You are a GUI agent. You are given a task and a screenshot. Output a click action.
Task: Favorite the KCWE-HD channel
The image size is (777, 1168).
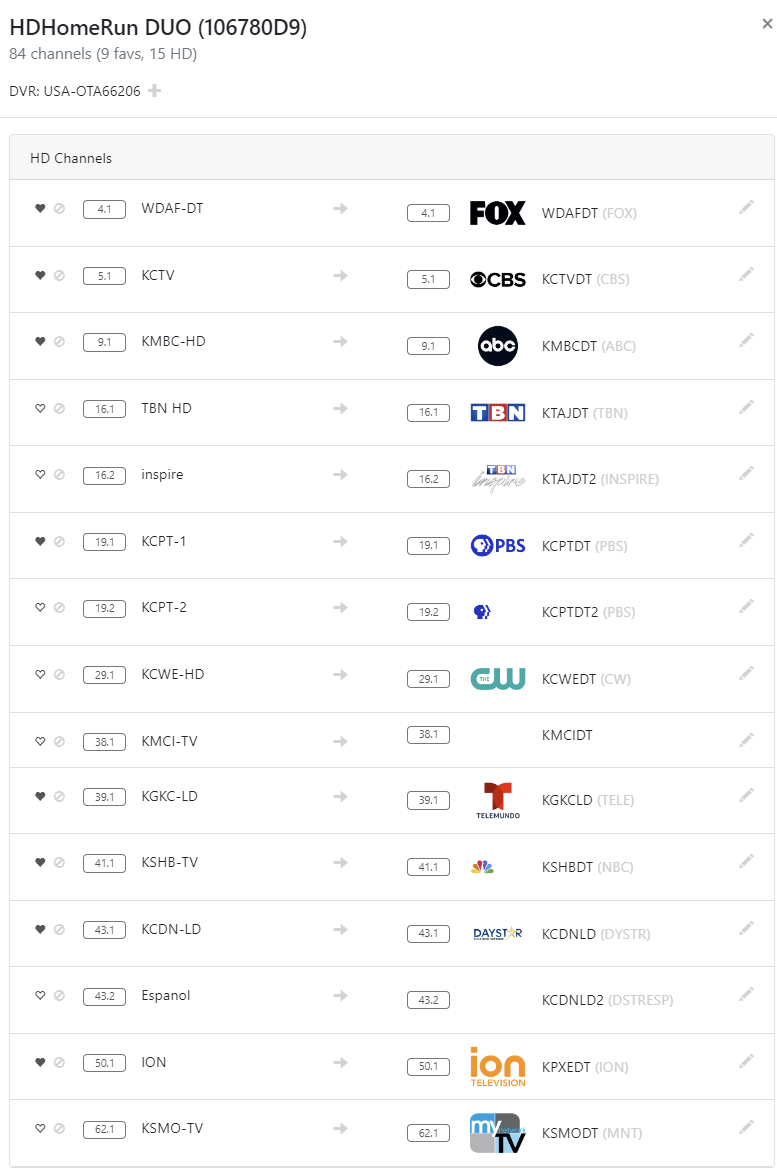pyautogui.click(x=41, y=675)
